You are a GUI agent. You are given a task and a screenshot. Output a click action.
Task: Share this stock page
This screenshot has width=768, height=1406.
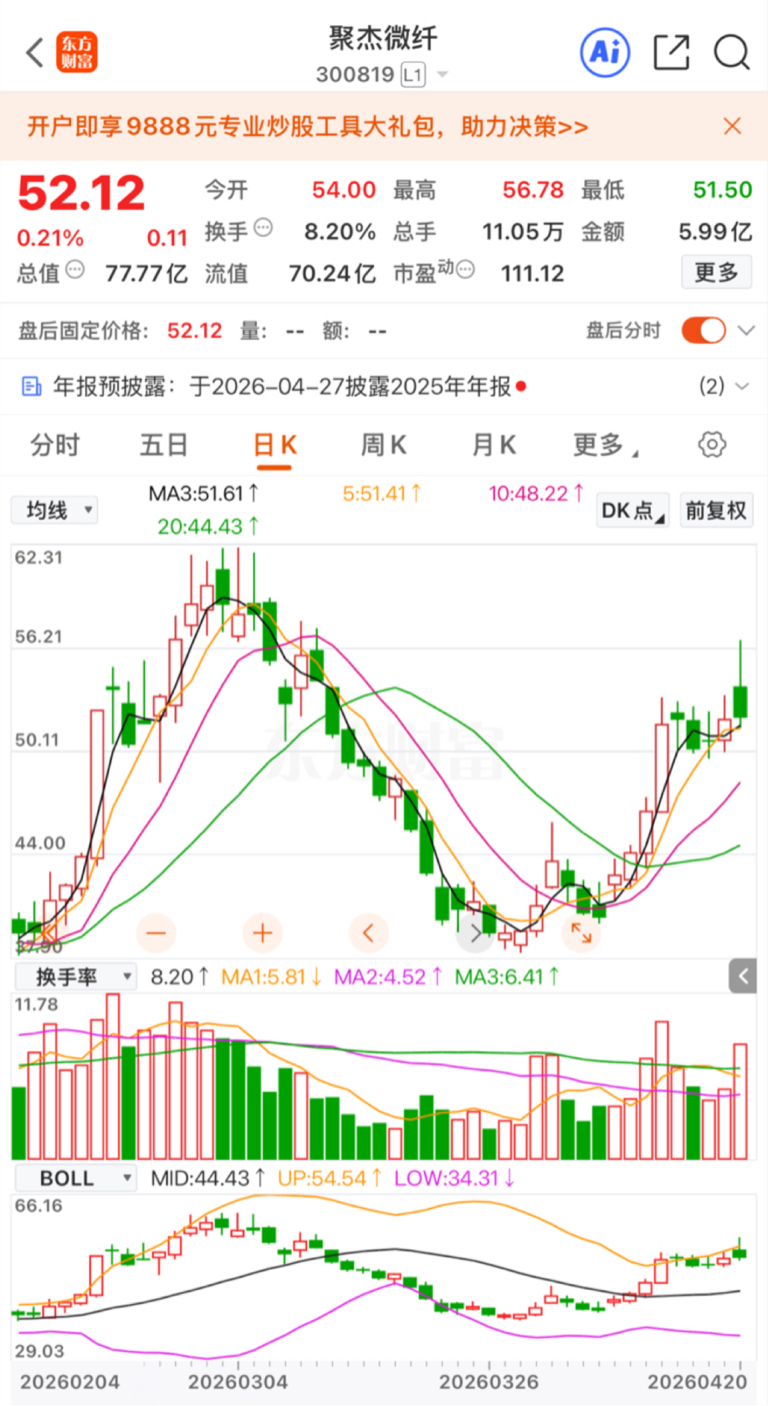[671, 53]
